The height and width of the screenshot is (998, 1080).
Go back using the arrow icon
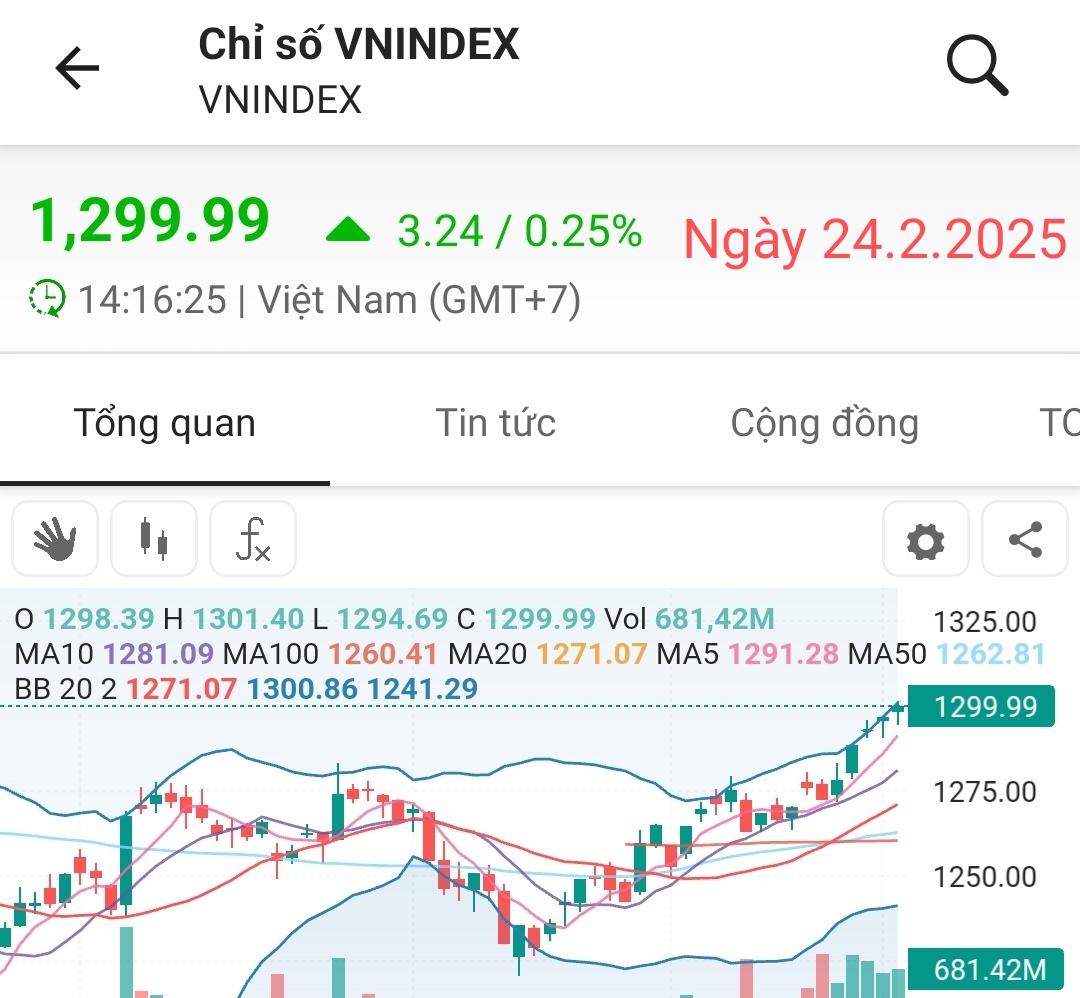(x=77, y=69)
